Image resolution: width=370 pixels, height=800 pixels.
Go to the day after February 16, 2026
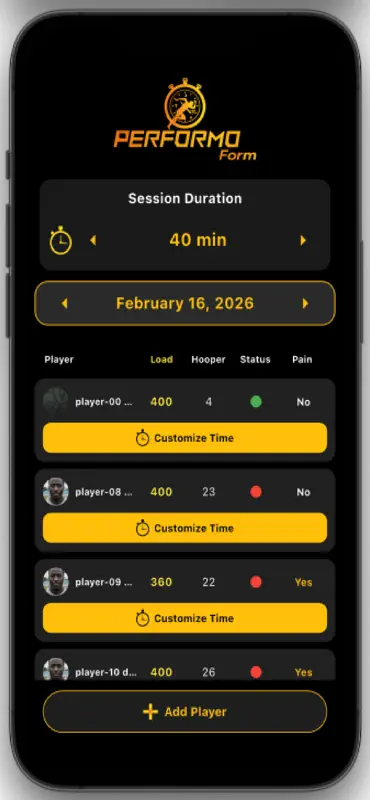click(305, 304)
